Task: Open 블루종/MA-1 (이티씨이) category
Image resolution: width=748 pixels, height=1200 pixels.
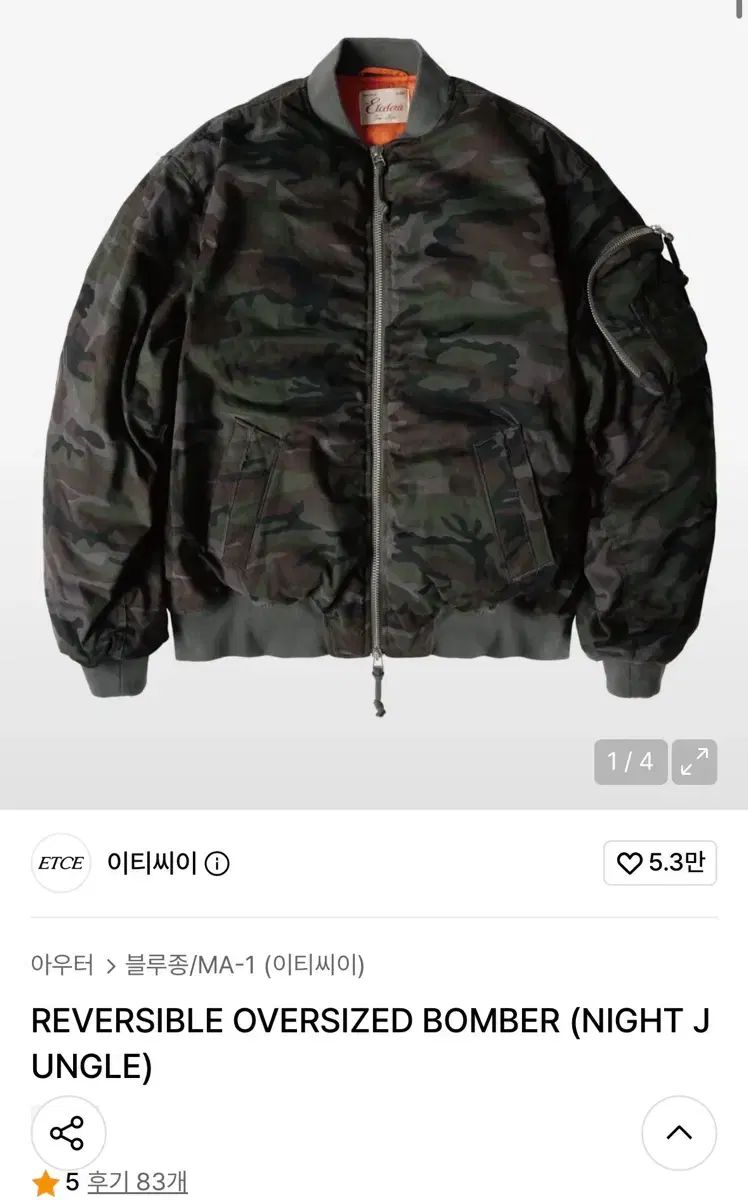Action: click(x=245, y=965)
